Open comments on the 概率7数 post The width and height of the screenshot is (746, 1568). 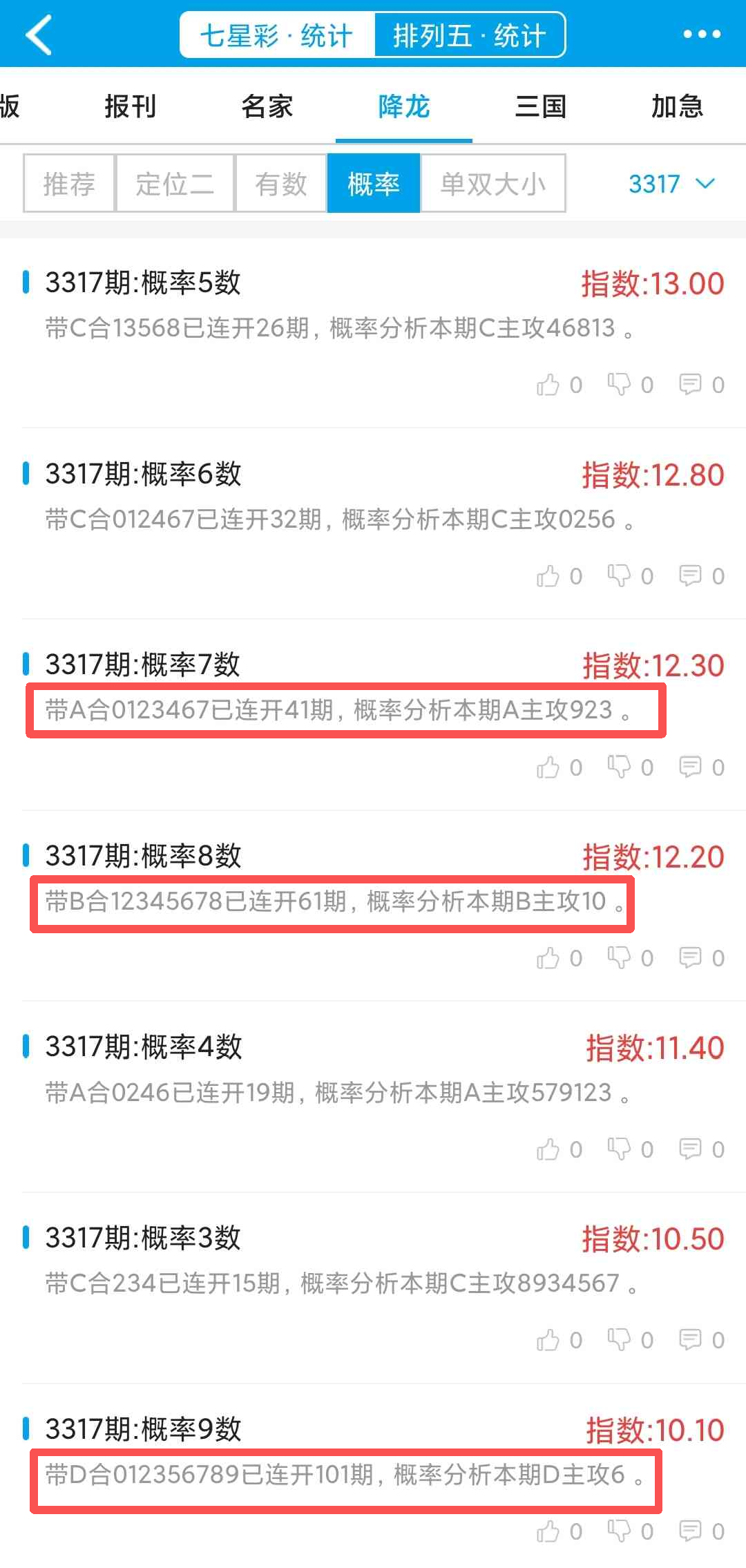tap(691, 767)
